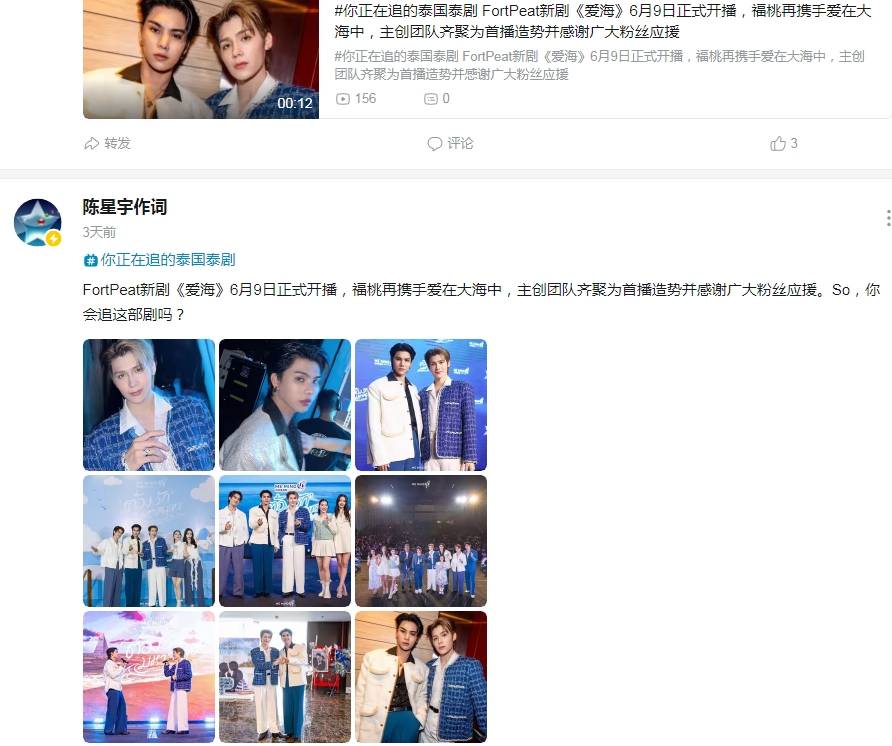
Task: Open 陈星宇作词's profile avatar
Action: (38, 222)
